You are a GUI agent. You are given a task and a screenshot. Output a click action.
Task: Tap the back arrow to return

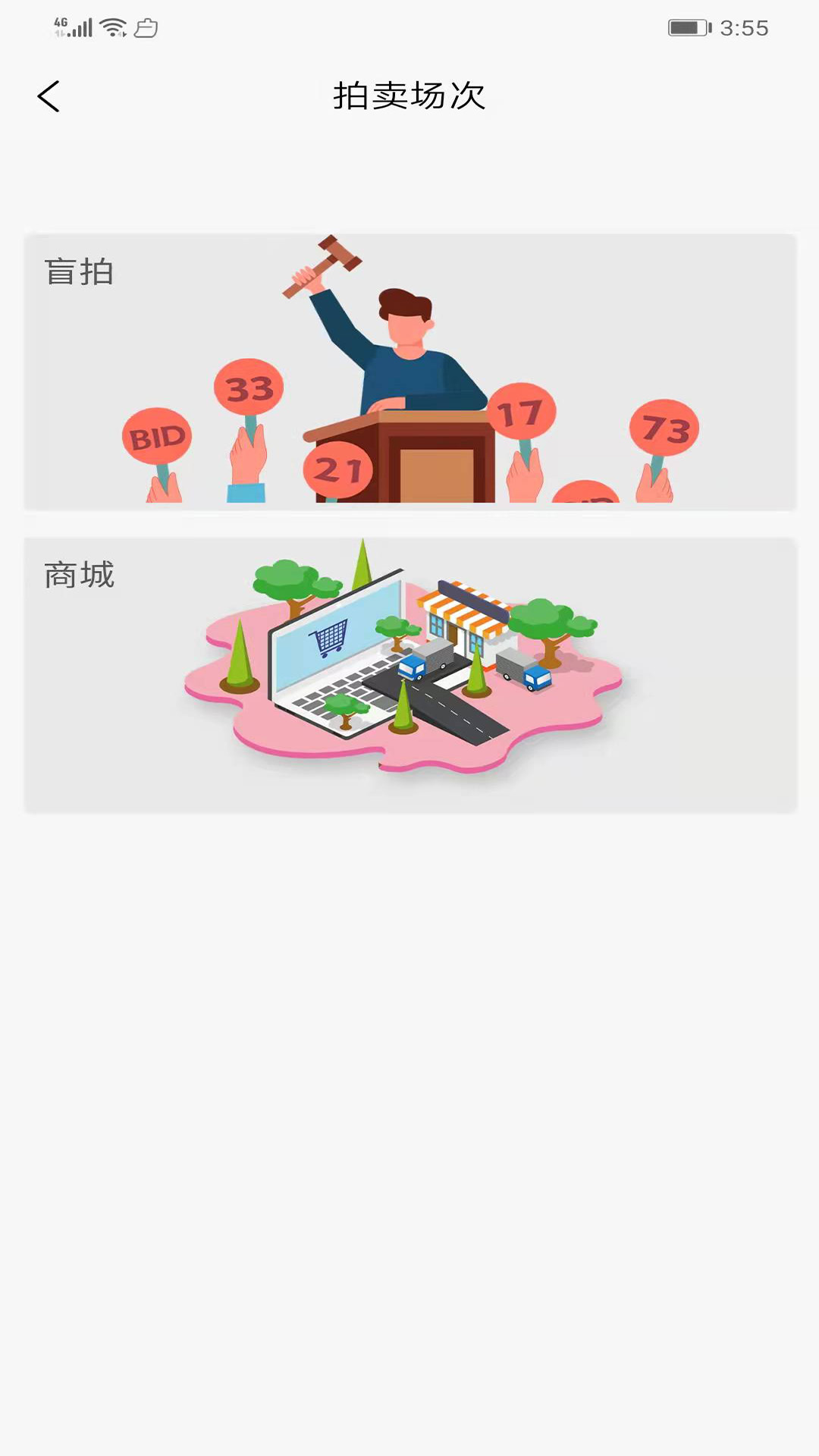49,96
